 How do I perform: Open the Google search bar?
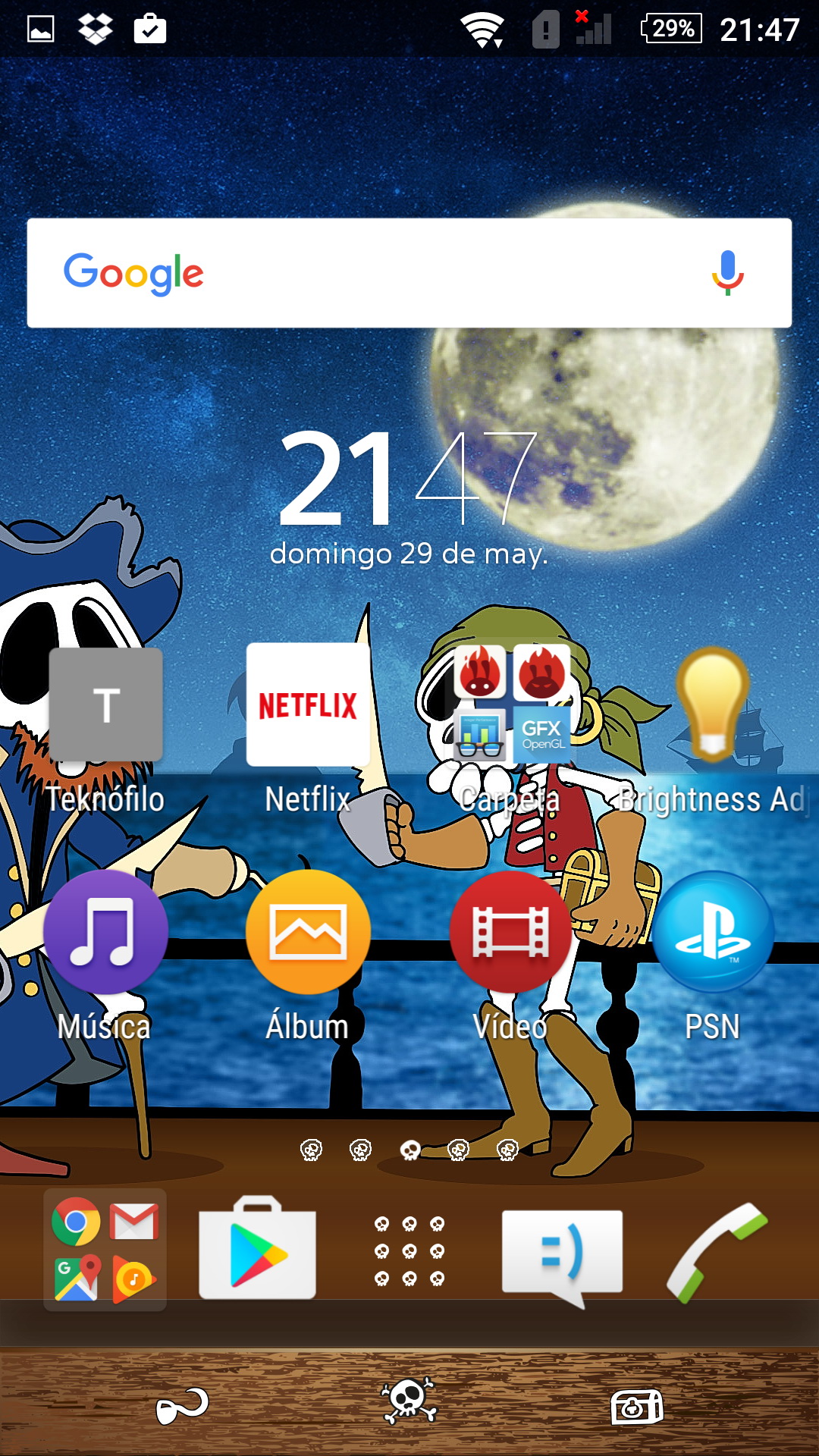(x=379, y=273)
